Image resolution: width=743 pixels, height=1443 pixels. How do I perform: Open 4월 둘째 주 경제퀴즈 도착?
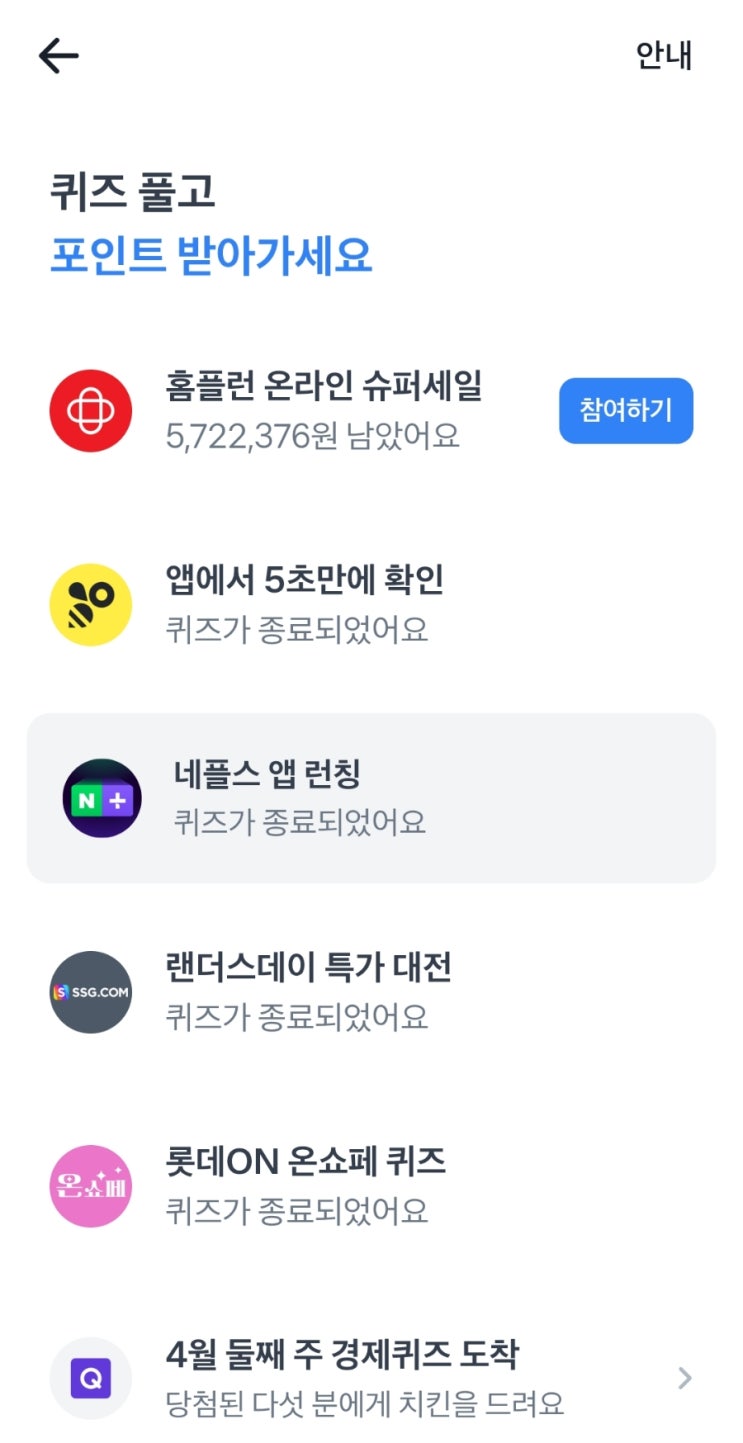tap(370, 1378)
